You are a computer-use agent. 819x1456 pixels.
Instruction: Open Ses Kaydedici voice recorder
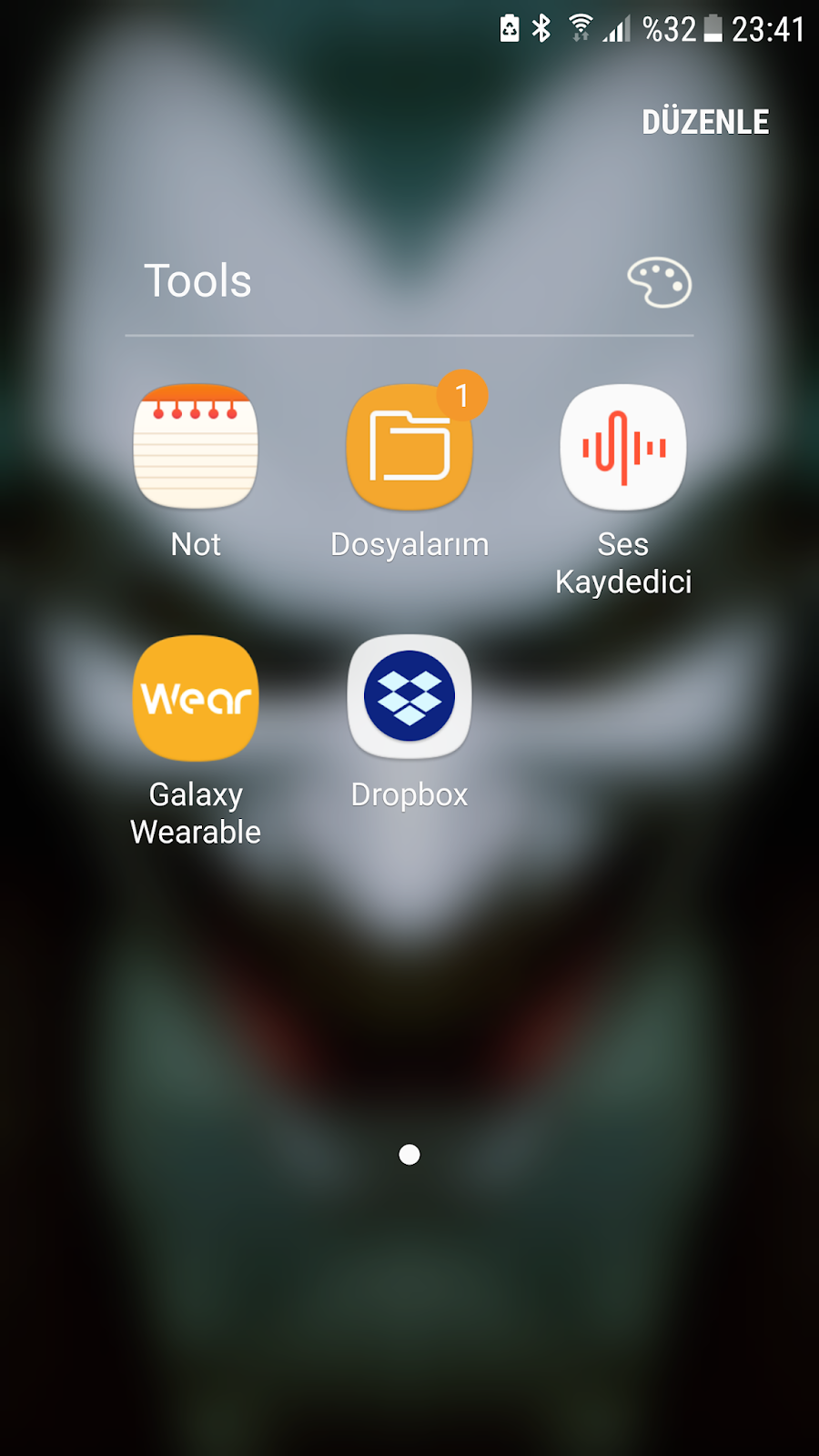tap(623, 447)
